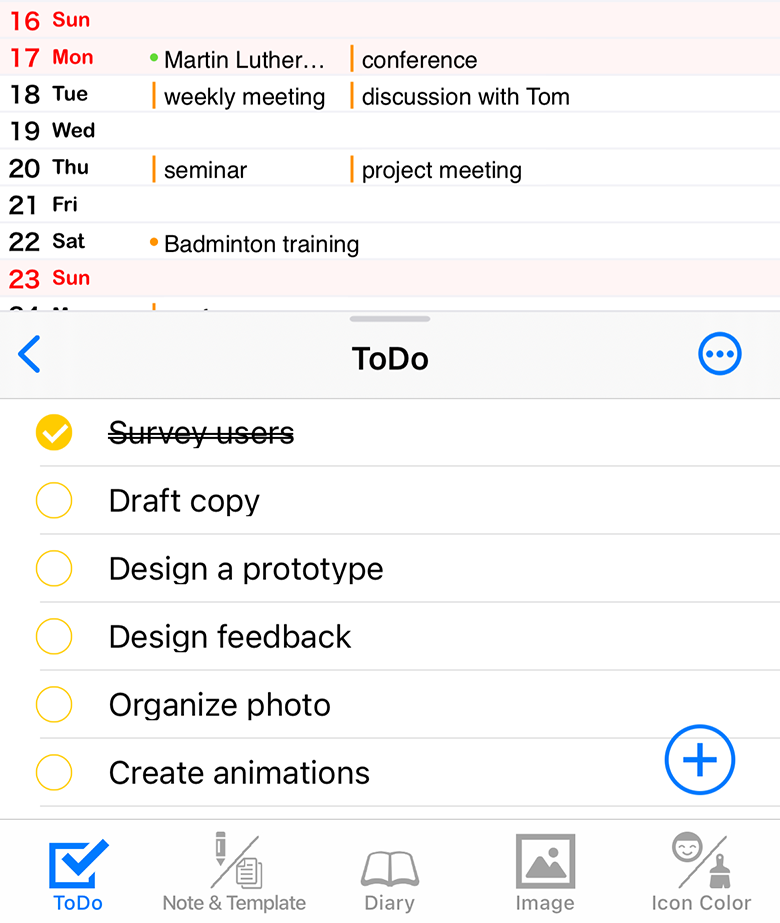Toggle the "Organize photo" checkbox

(x=54, y=705)
